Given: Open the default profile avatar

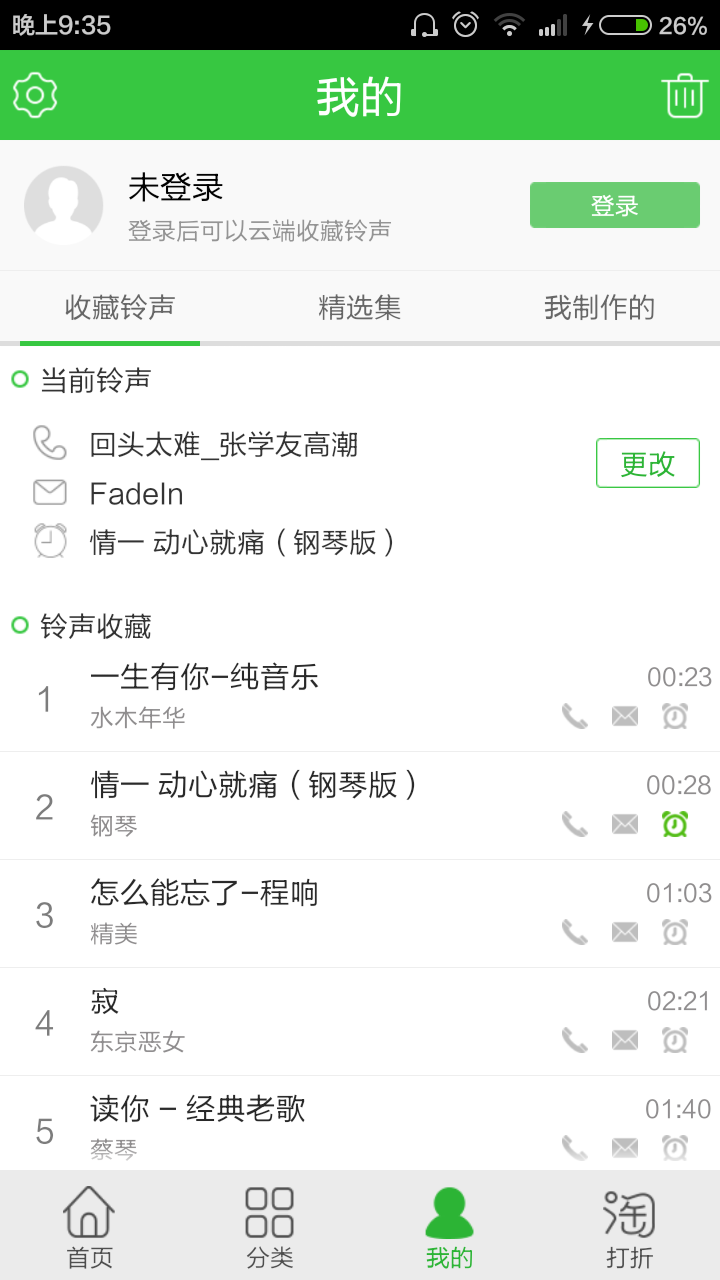Looking at the screenshot, I should click(63, 205).
